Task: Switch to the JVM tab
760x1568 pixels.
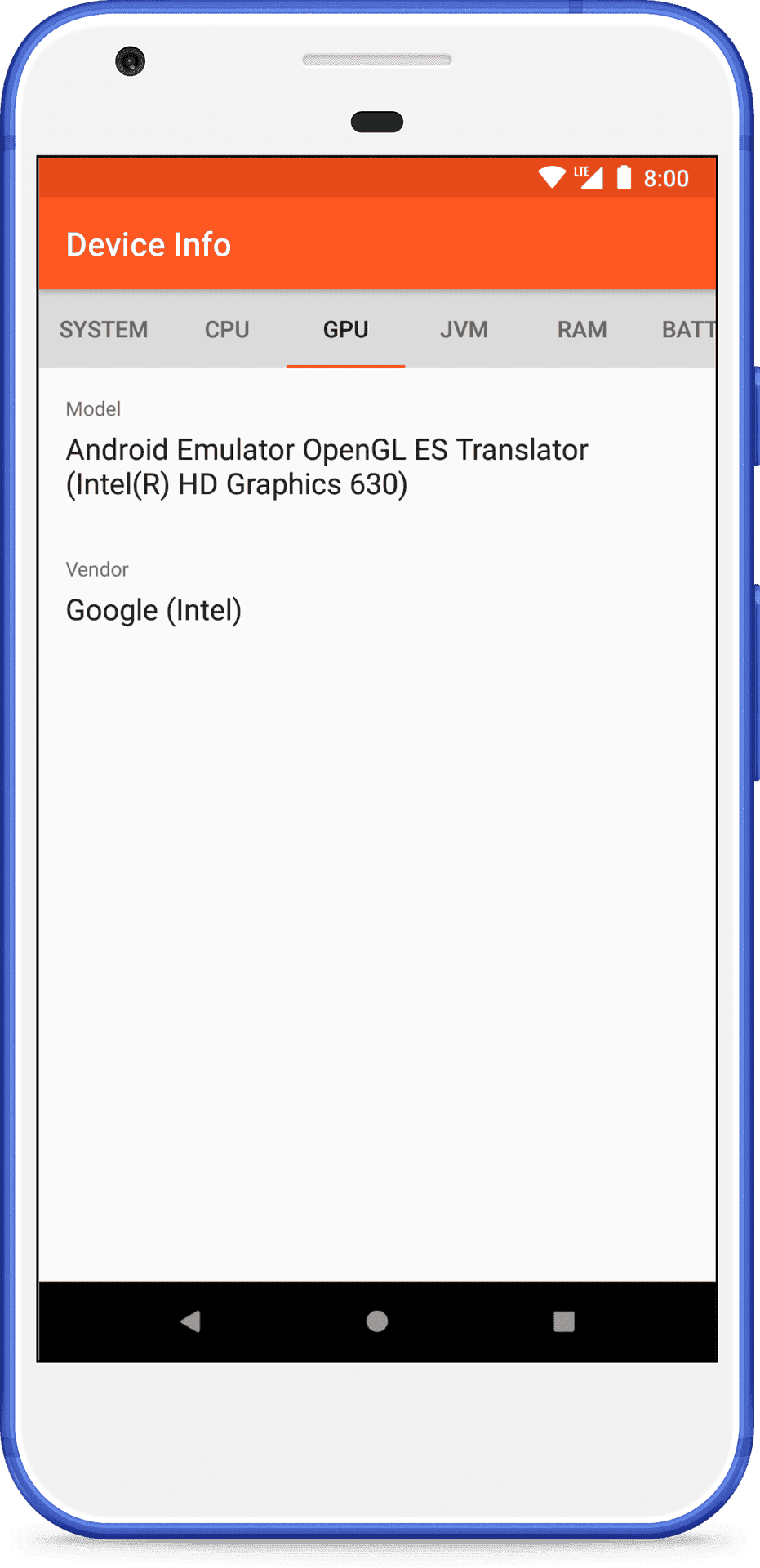Action: point(464,329)
